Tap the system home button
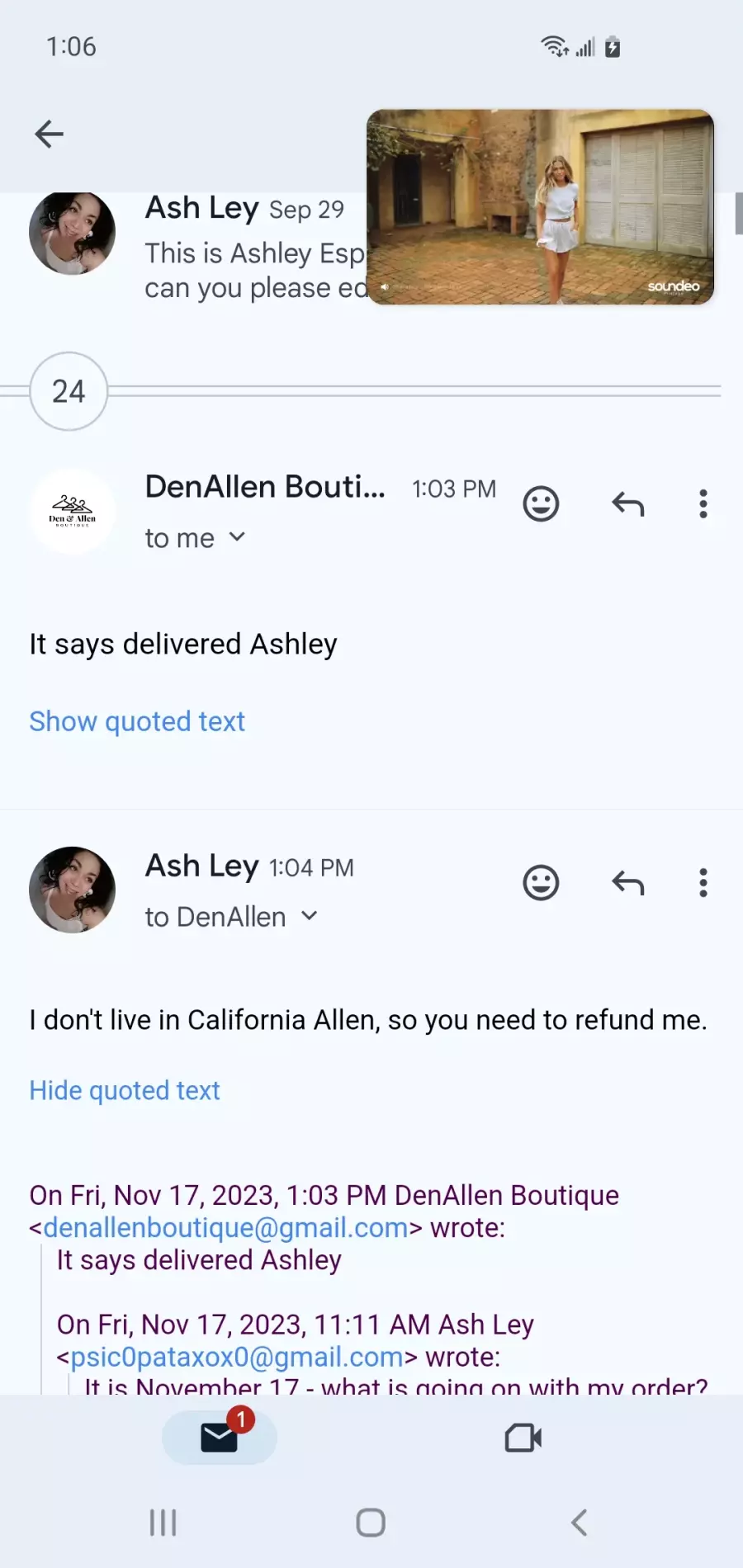This screenshot has height=1568, width=743. tap(371, 1523)
